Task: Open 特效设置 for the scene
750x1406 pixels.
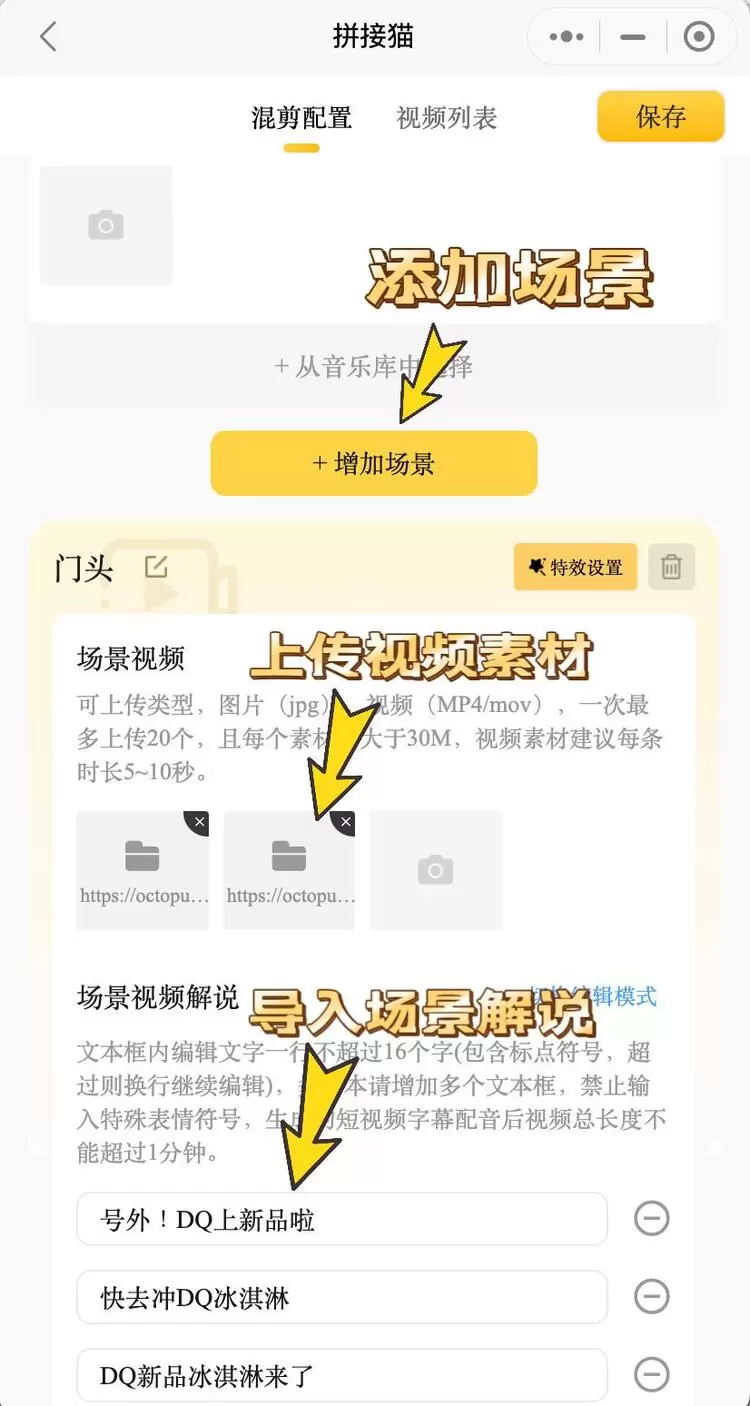Action: (575, 567)
